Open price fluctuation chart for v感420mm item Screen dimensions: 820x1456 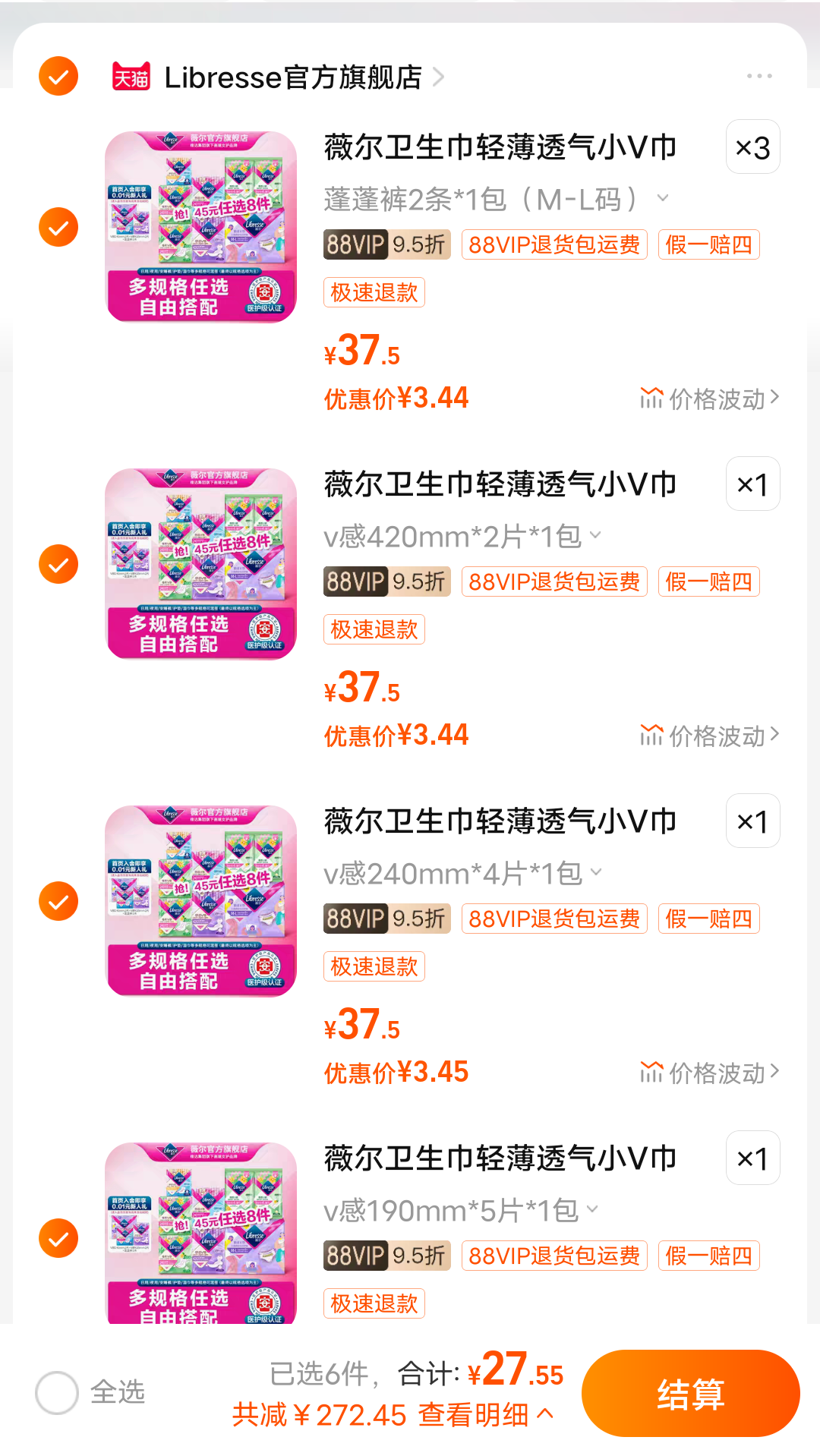click(708, 735)
